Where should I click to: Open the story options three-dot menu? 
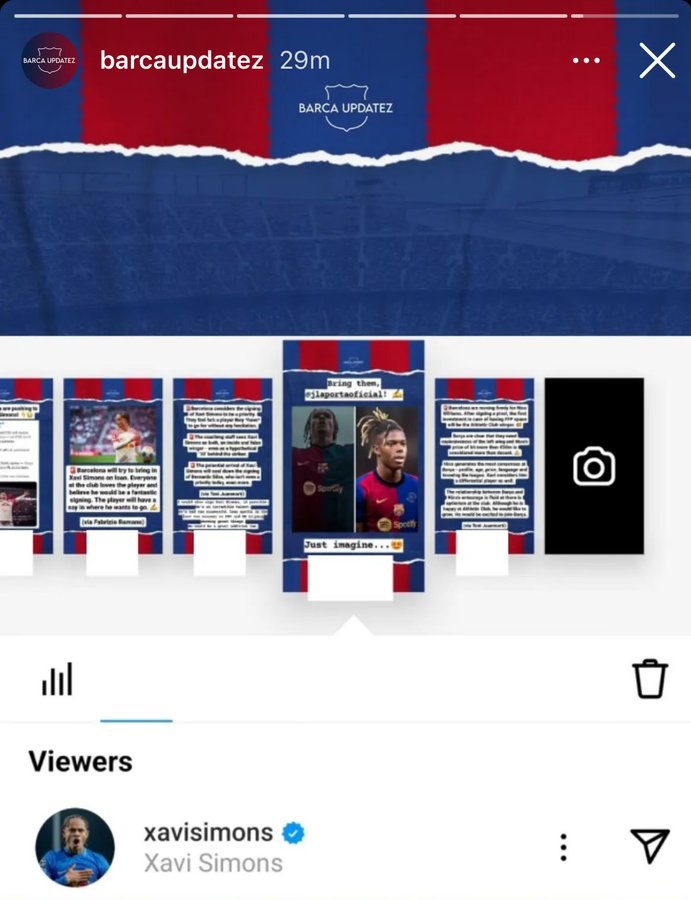pyautogui.click(x=586, y=61)
